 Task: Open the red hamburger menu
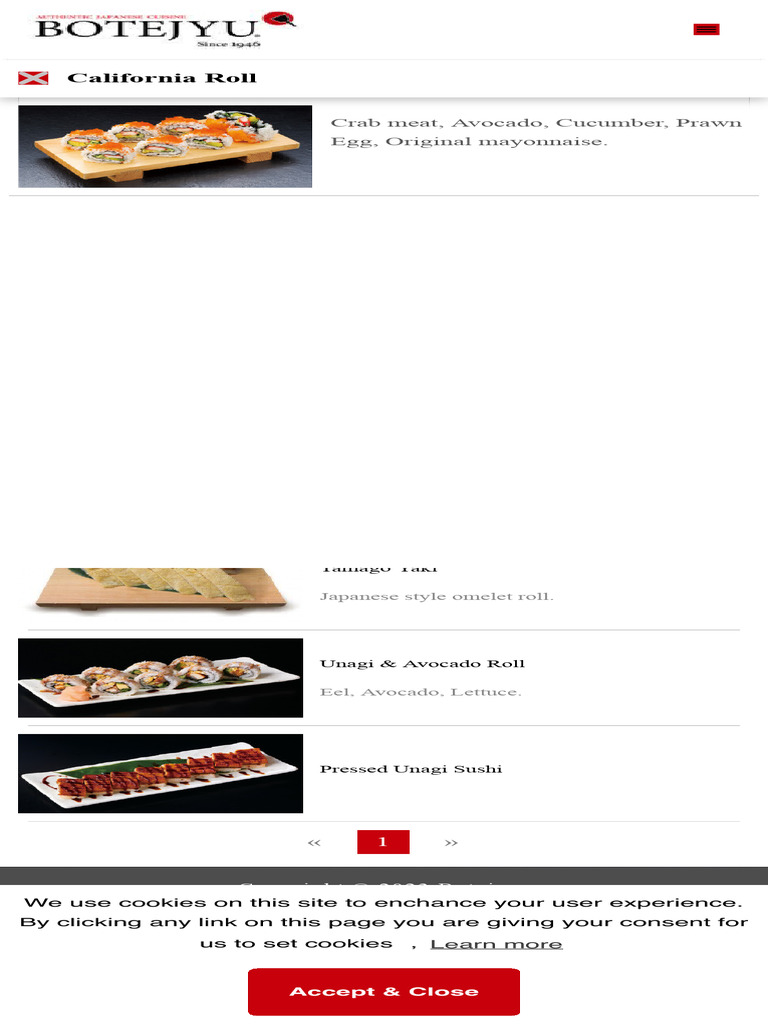706,29
